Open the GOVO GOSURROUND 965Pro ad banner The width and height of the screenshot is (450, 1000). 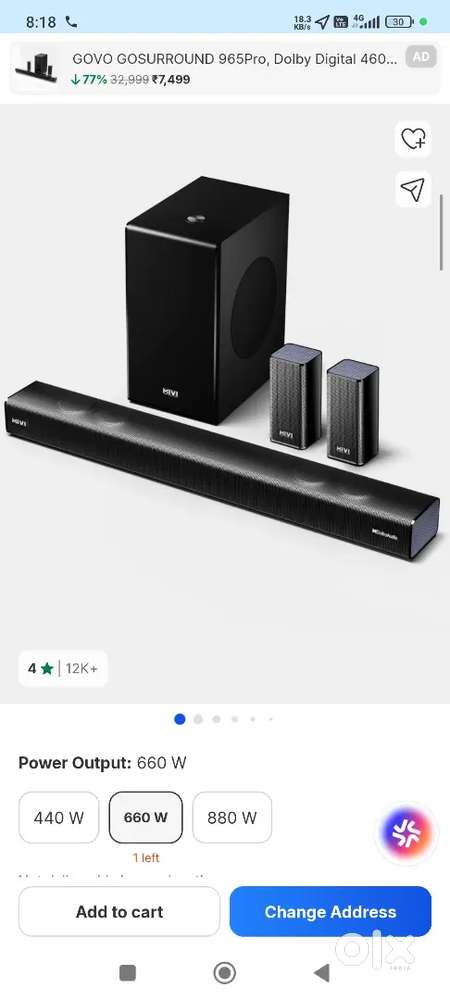pyautogui.click(x=224, y=68)
